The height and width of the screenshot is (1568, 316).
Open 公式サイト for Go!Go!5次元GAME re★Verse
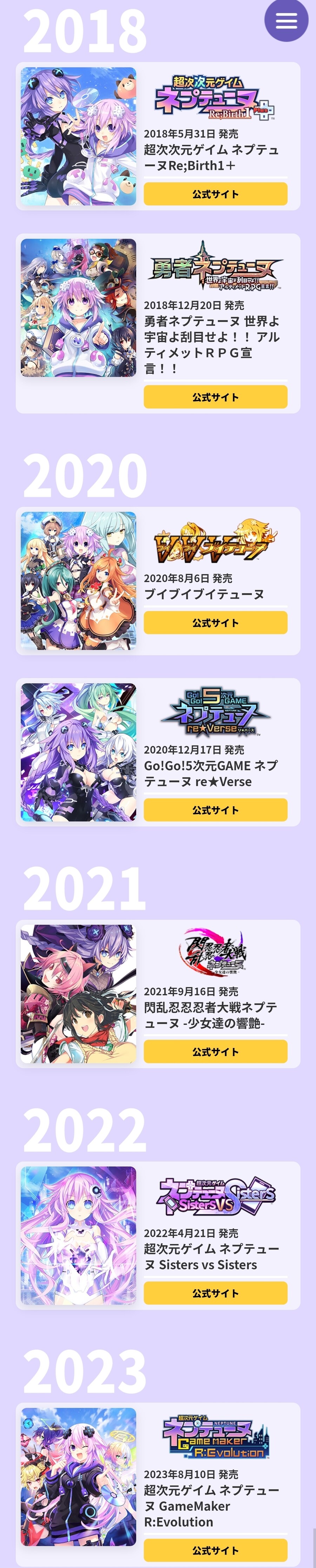point(215,810)
